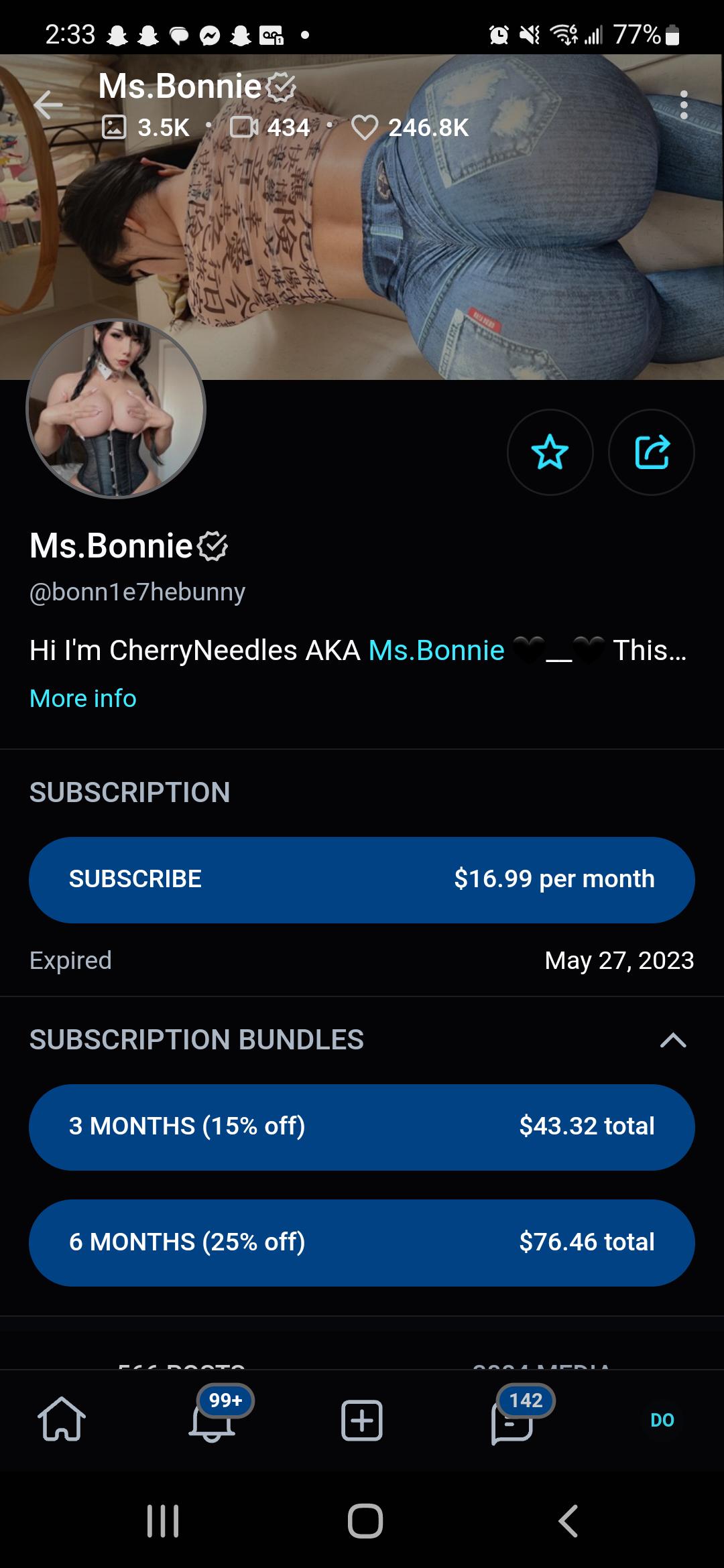
Task: Open the notifications bell
Action: tap(212, 1419)
